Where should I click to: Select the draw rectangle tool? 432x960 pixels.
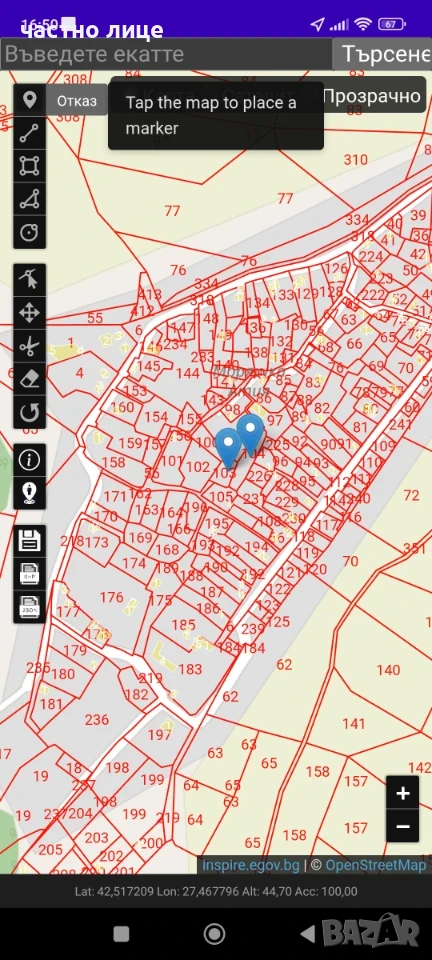point(29,166)
